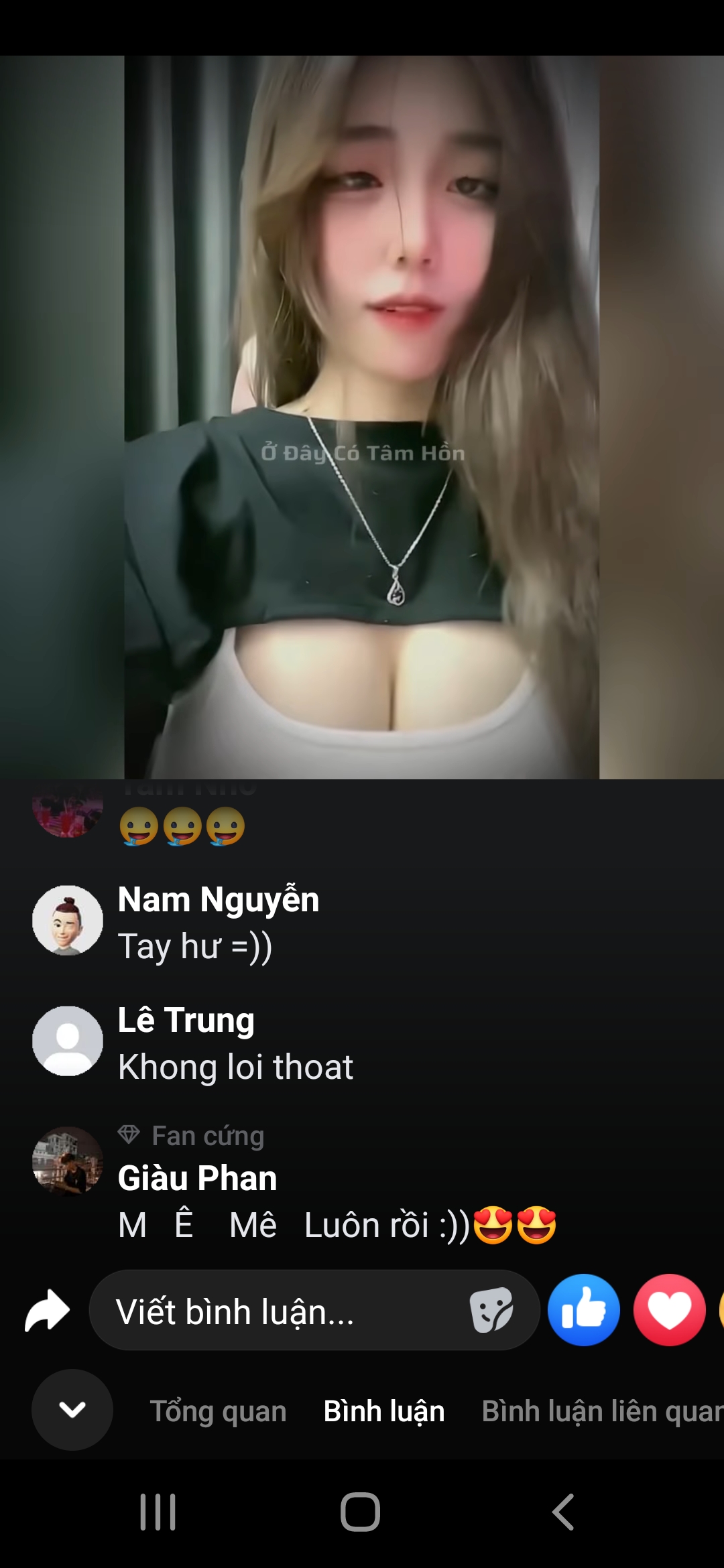Open the sticker picker in comment box
724x1568 pixels.
pos(491,1310)
